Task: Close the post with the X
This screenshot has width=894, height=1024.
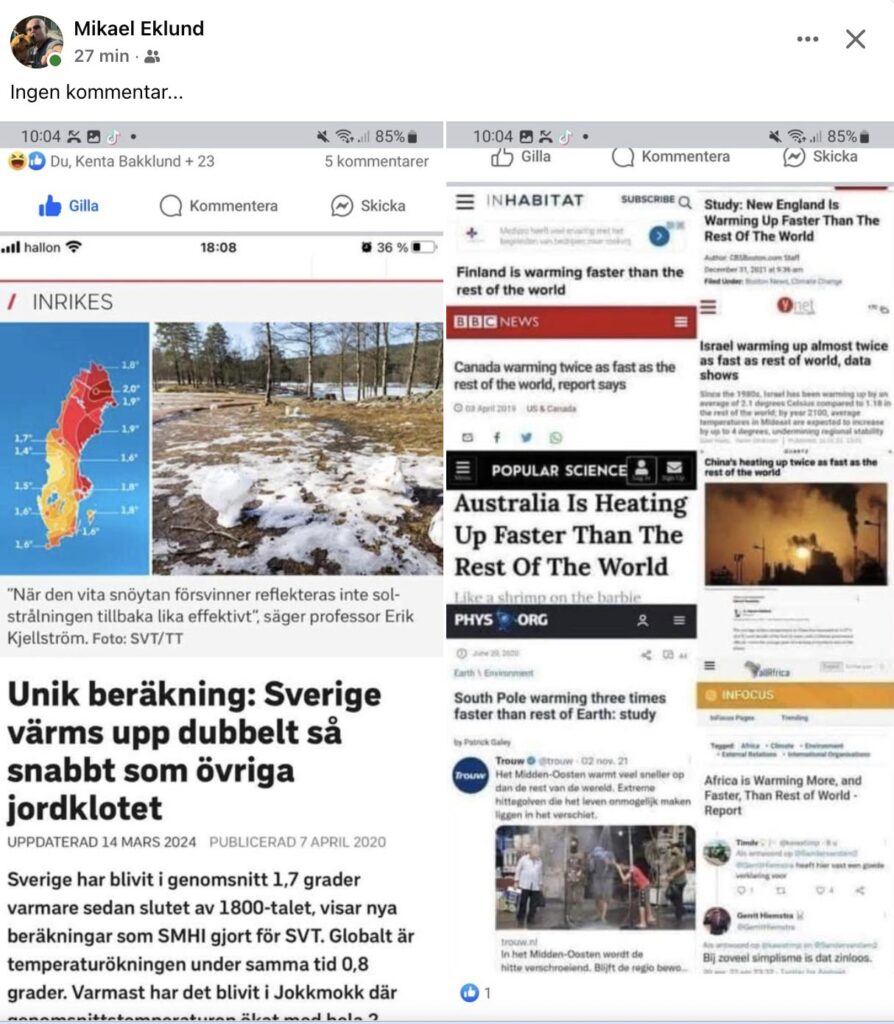Action: click(855, 39)
